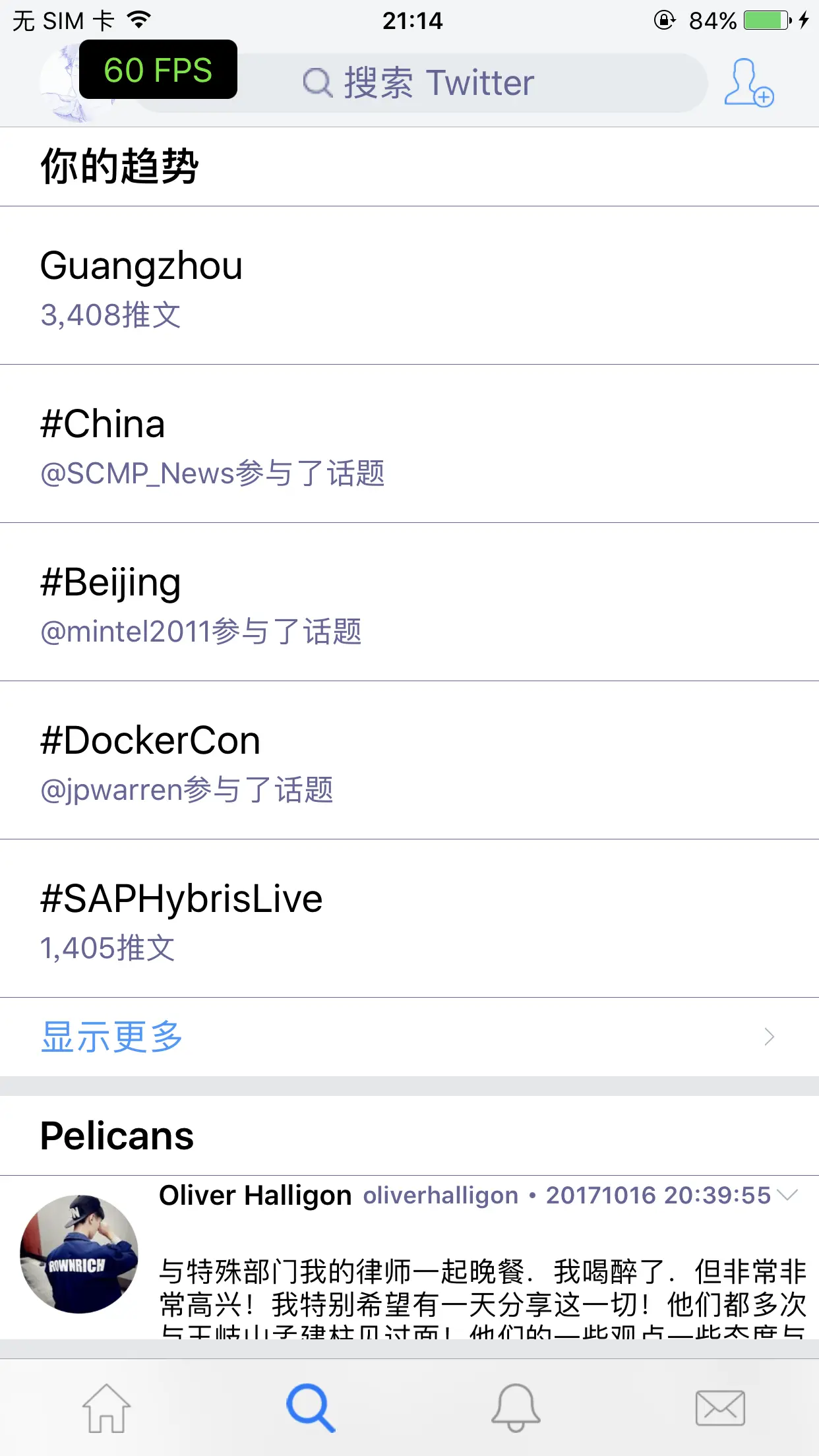
Task: Open the #China trend
Action: tap(409, 444)
